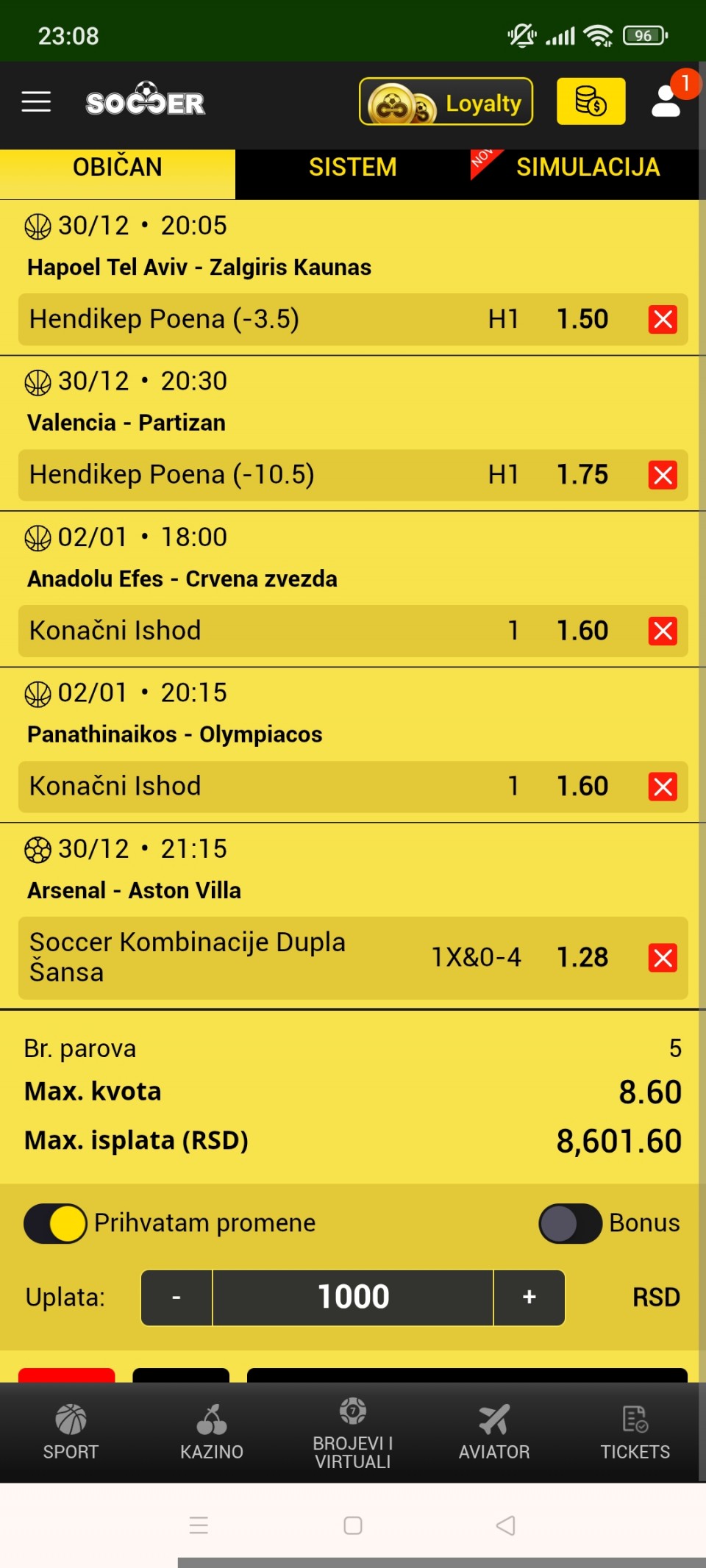Go to the SPORT section

[x=71, y=1432]
